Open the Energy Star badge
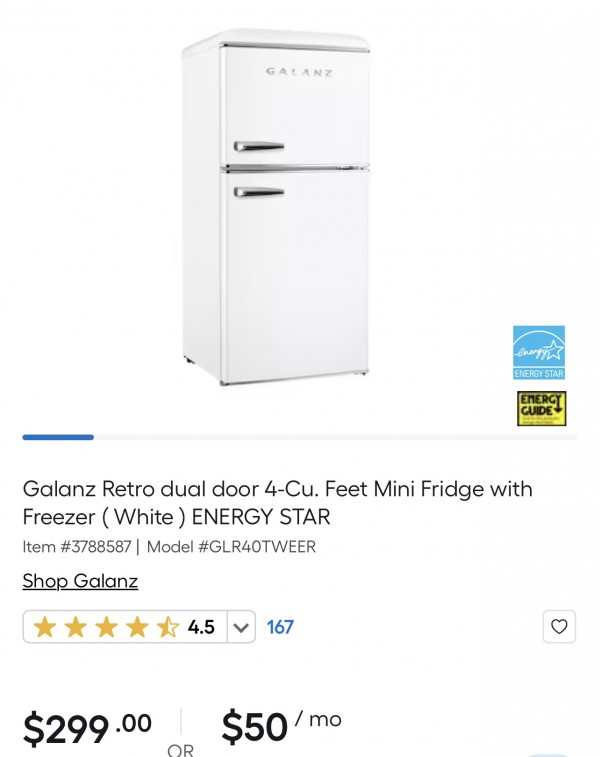Image resolution: width=600 pixels, height=757 pixels. 539,352
